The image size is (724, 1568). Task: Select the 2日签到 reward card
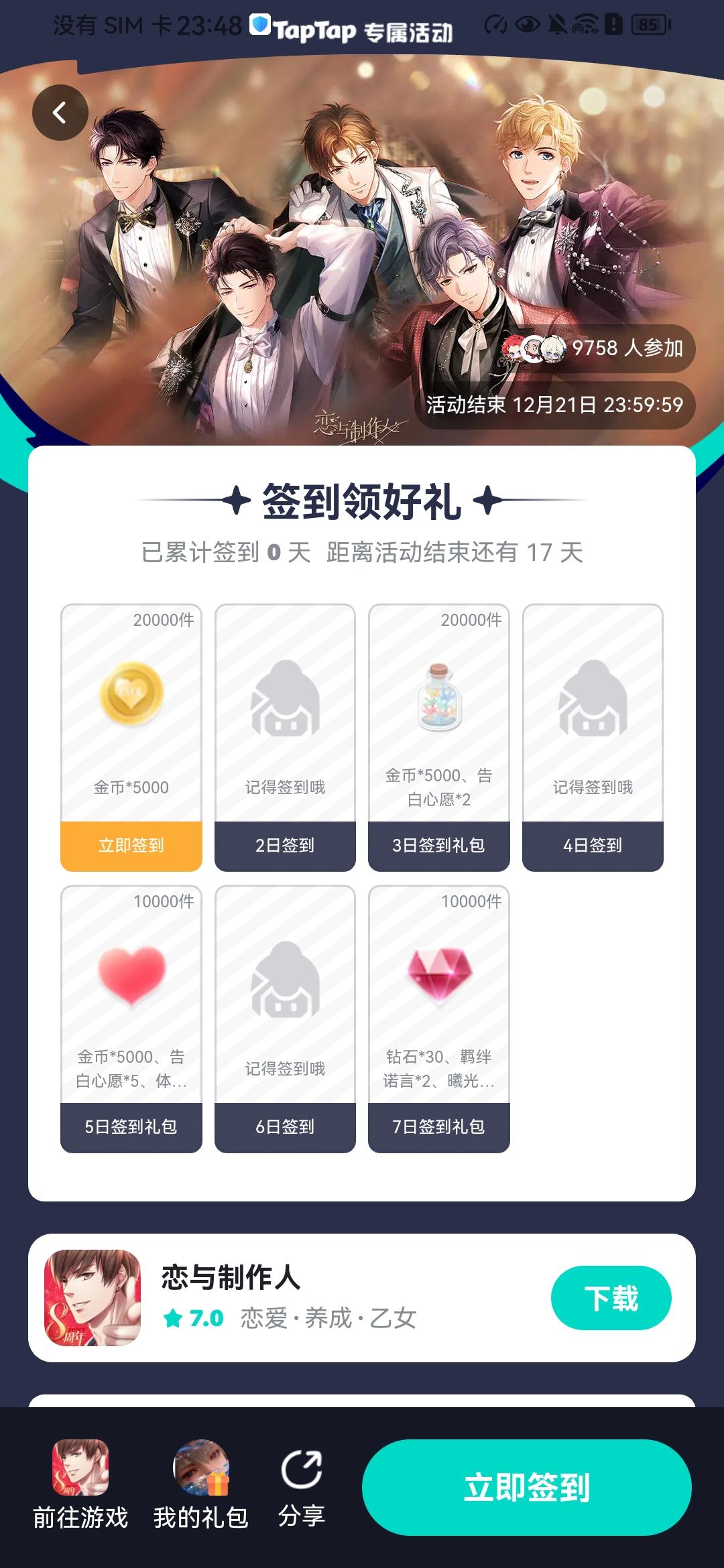[x=284, y=846]
